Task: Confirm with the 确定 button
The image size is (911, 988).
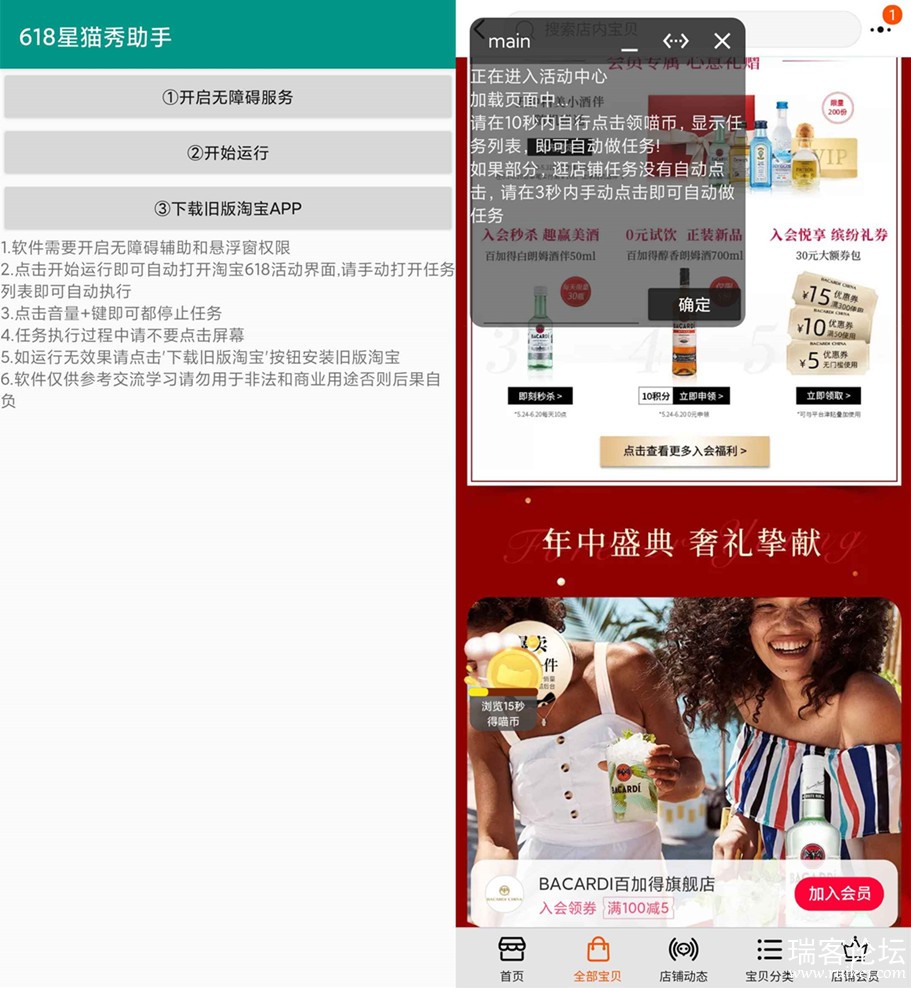Action: (x=694, y=305)
